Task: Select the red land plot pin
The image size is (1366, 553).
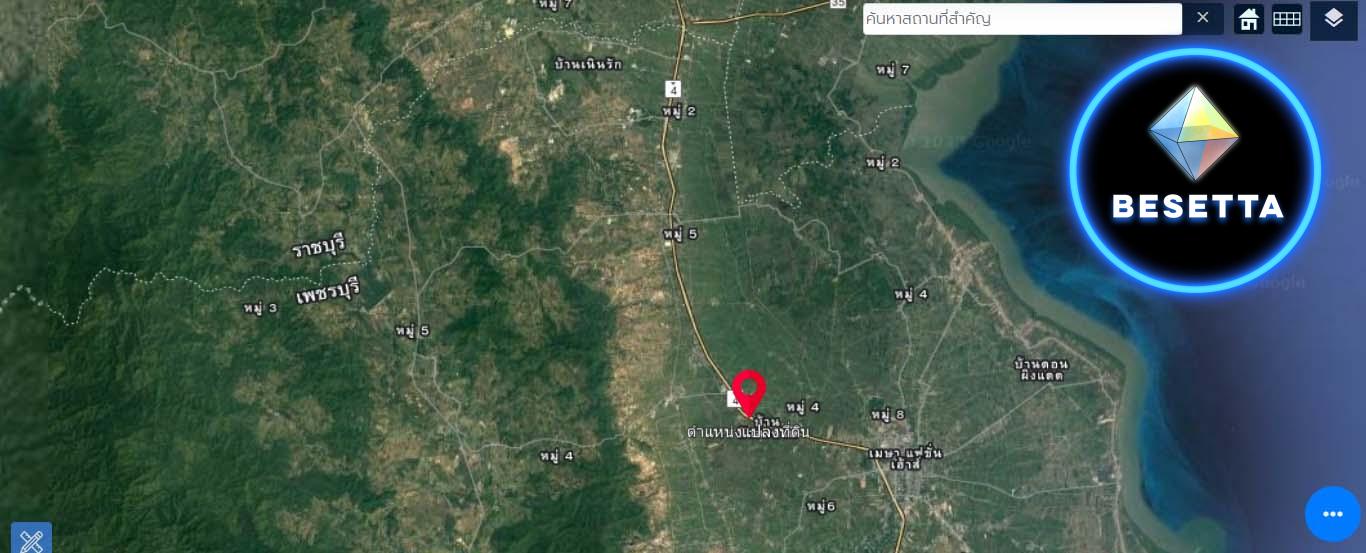Action: click(x=749, y=391)
